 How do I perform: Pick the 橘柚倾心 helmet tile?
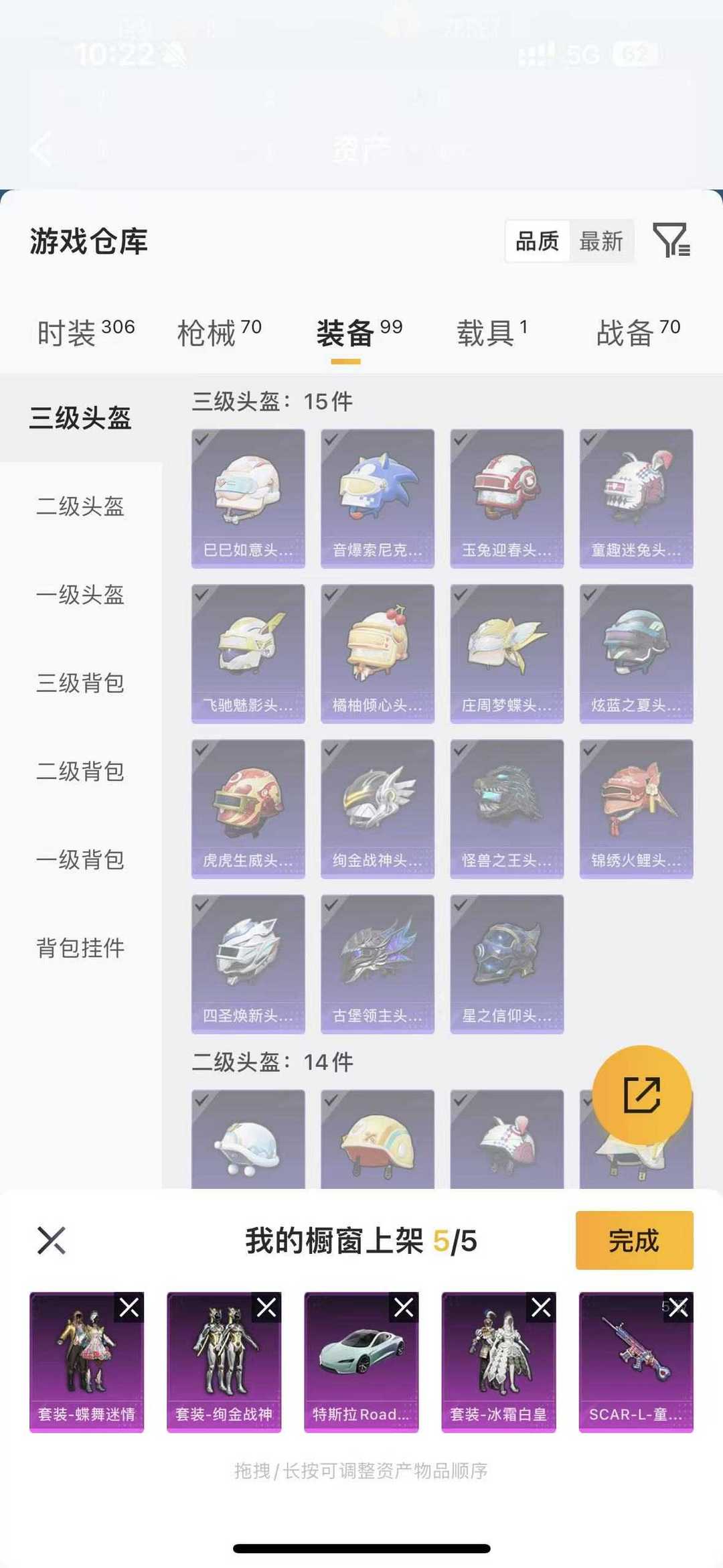point(378,654)
